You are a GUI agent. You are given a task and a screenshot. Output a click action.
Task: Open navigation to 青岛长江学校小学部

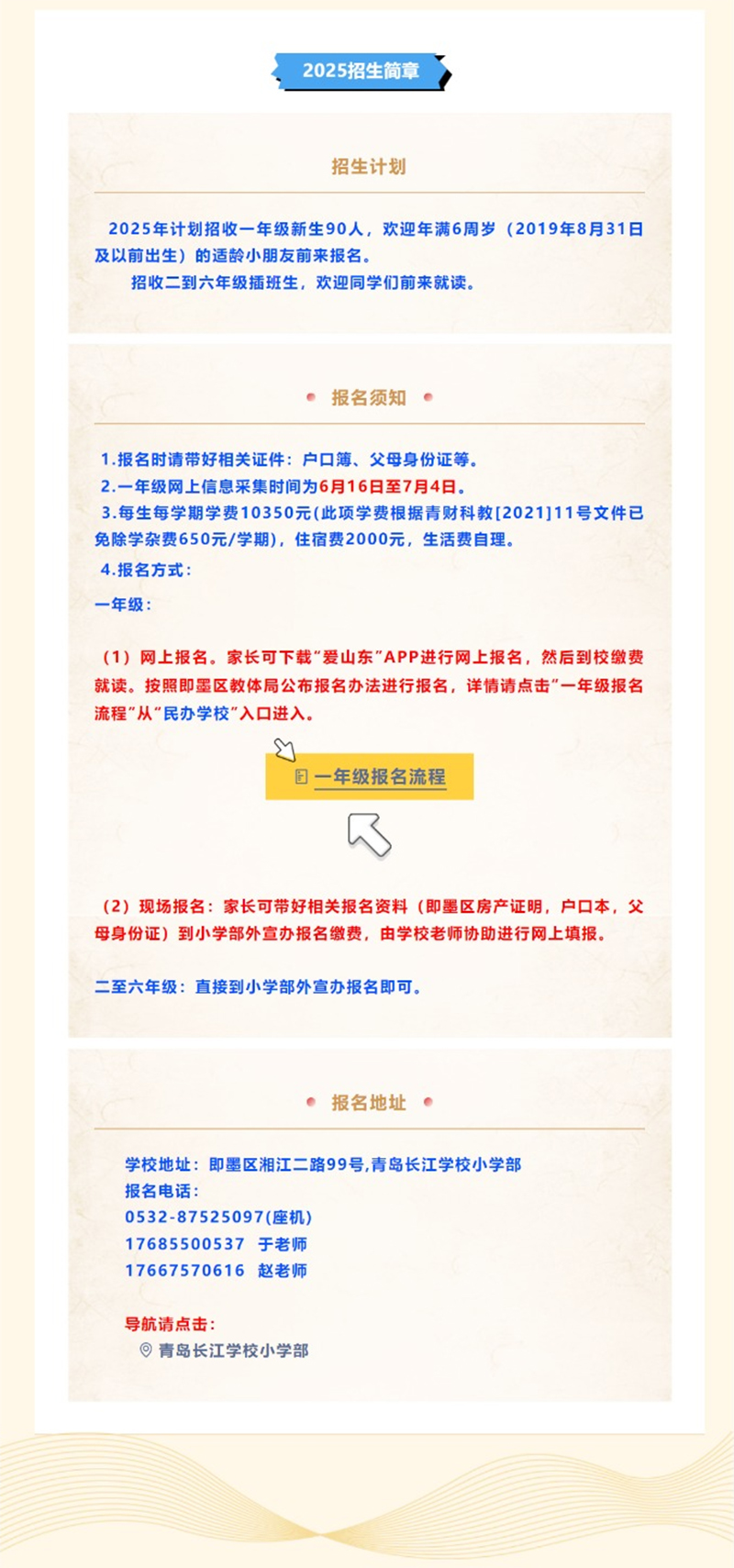click(x=232, y=1351)
